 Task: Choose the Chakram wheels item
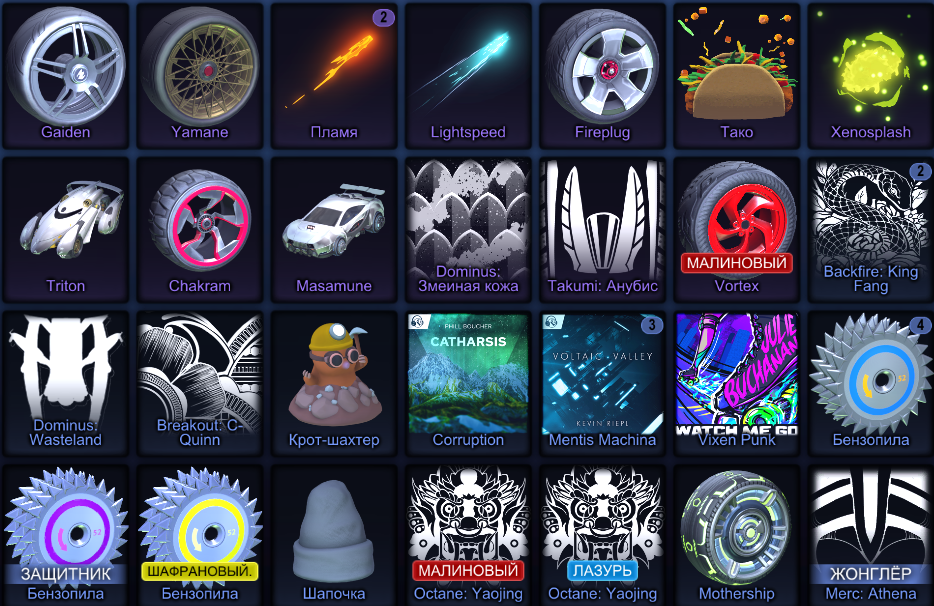pyautogui.click(x=199, y=226)
